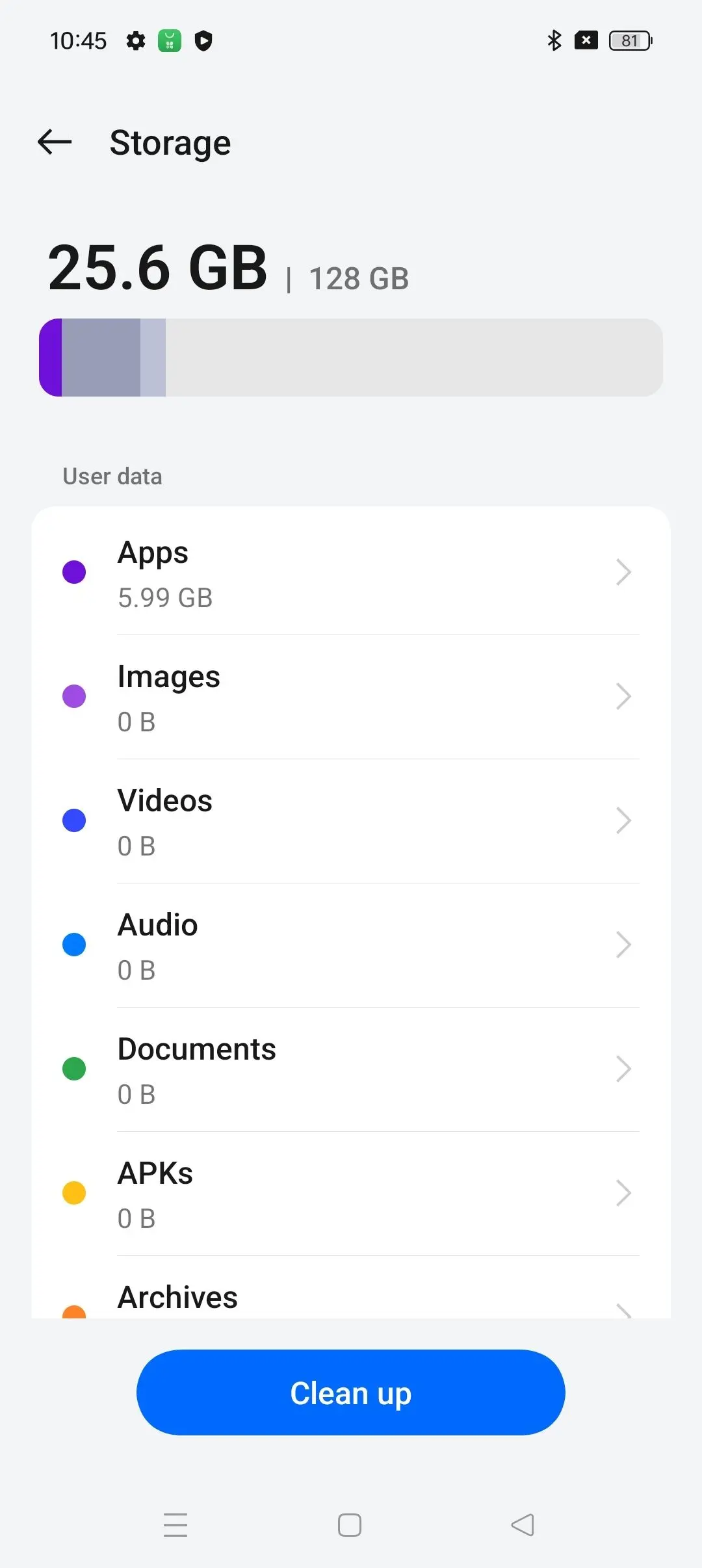
Task: Tap the home button in the navigation bar
Action: coord(350,1524)
